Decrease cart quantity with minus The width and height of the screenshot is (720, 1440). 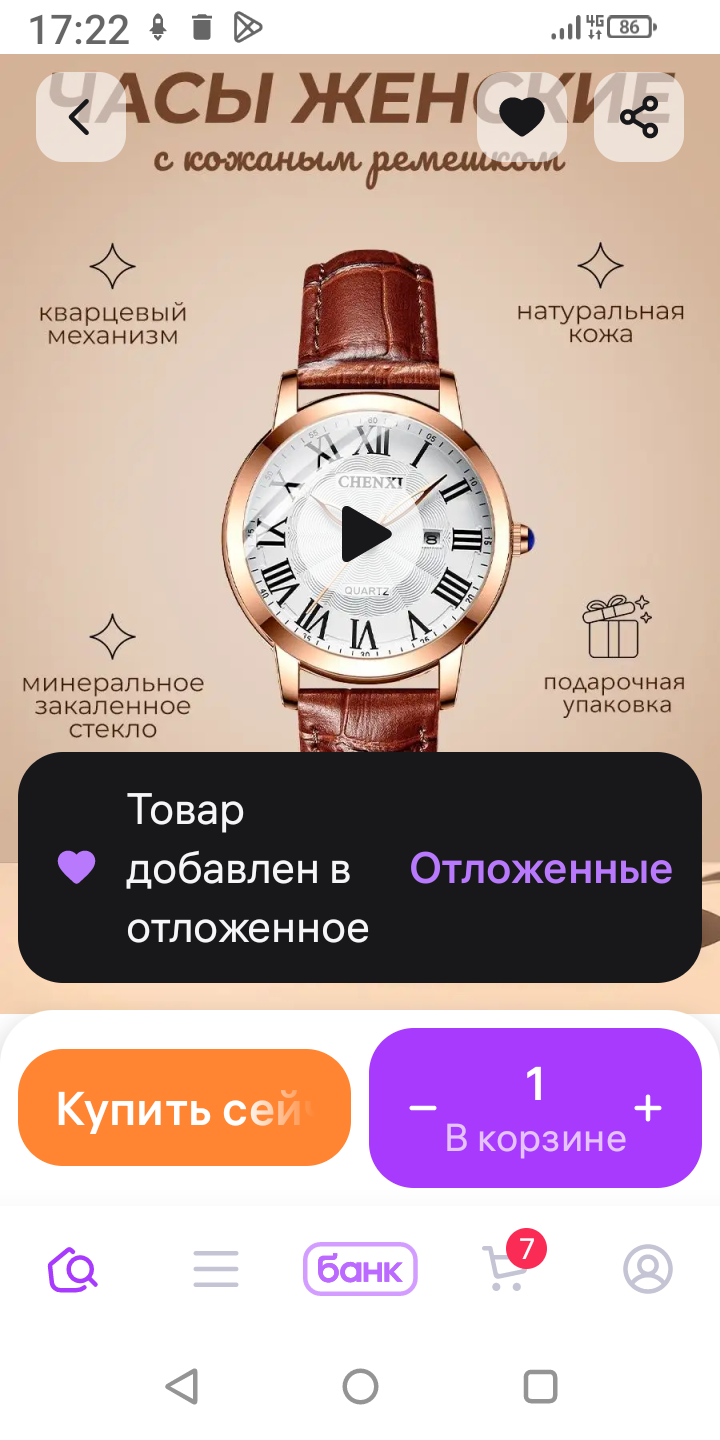(x=423, y=1108)
